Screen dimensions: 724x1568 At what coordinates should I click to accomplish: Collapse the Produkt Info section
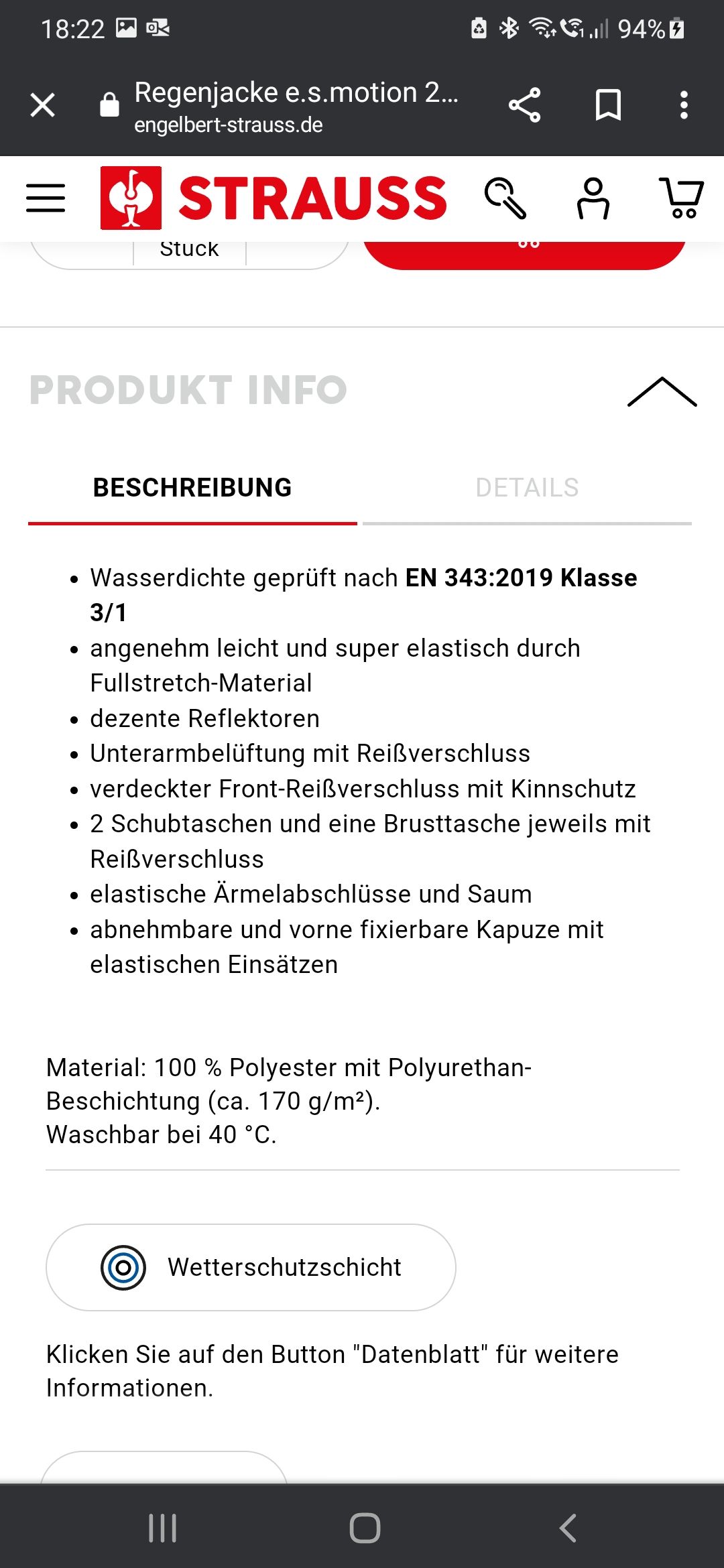[662, 391]
